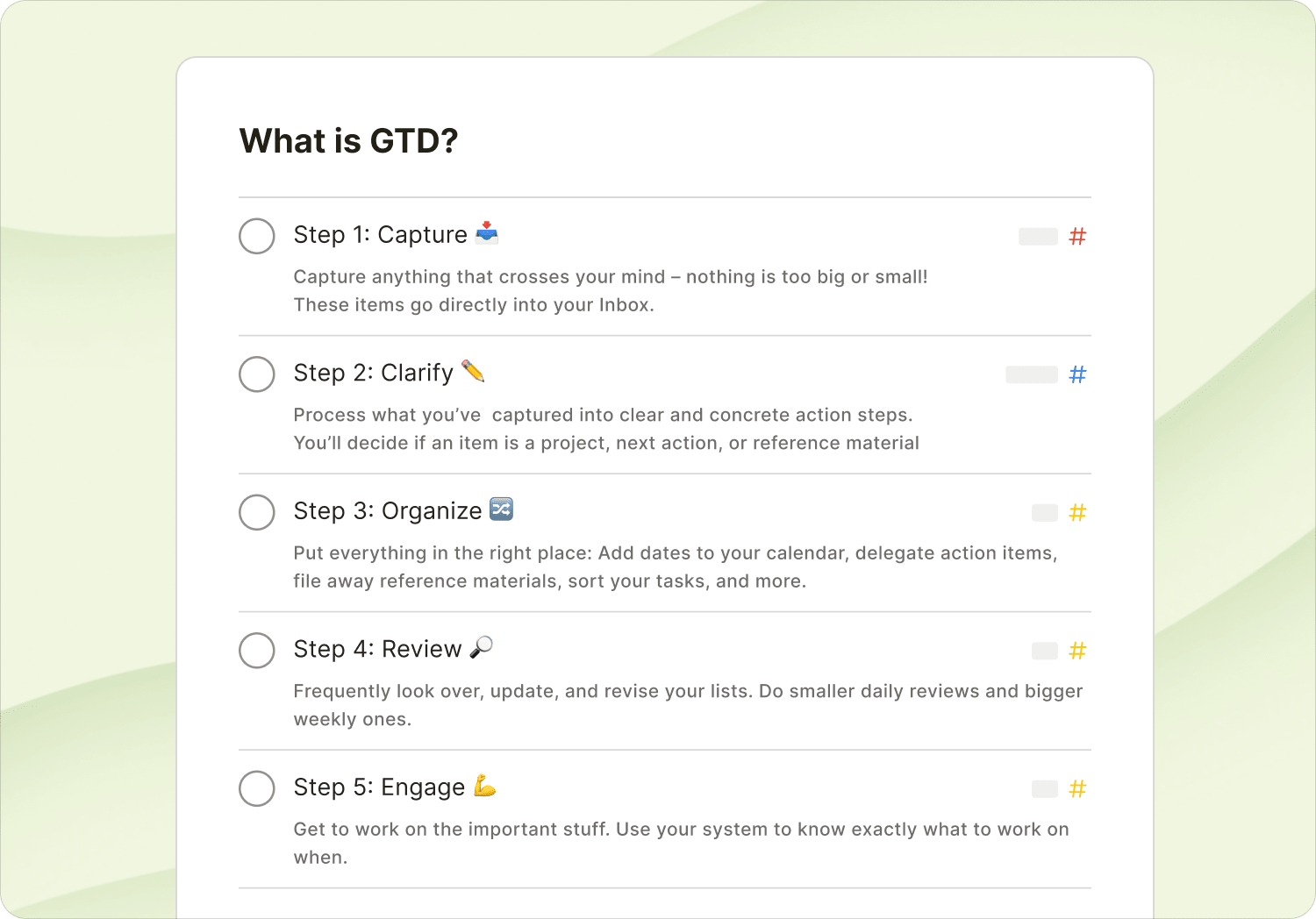Open the Step 2: Clarify task
The image size is (1316, 919).
coord(373,373)
